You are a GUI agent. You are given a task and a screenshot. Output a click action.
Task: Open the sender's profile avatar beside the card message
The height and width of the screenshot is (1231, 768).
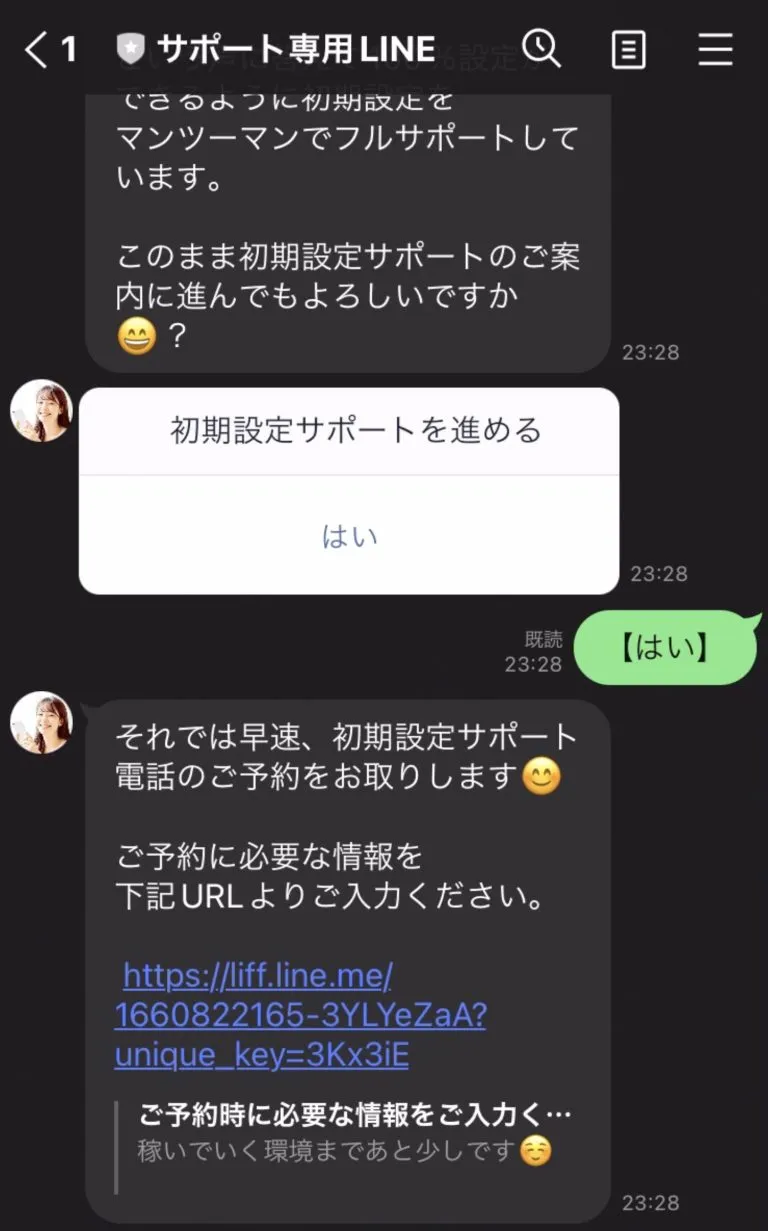tap(41, 410)
